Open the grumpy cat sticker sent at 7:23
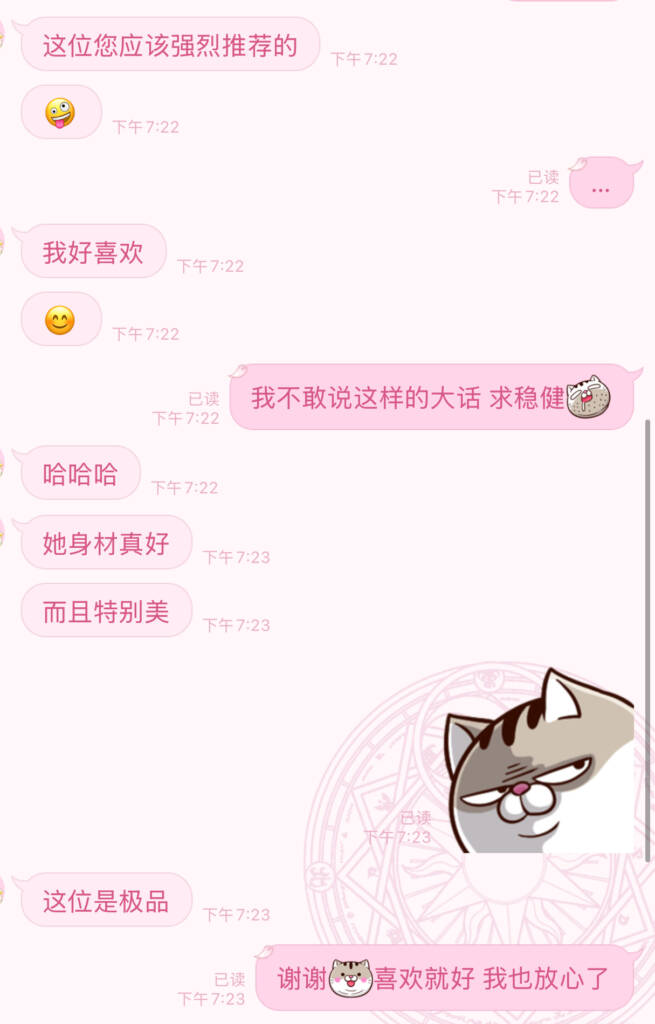The image size is (655, 1024). point(540,765)
